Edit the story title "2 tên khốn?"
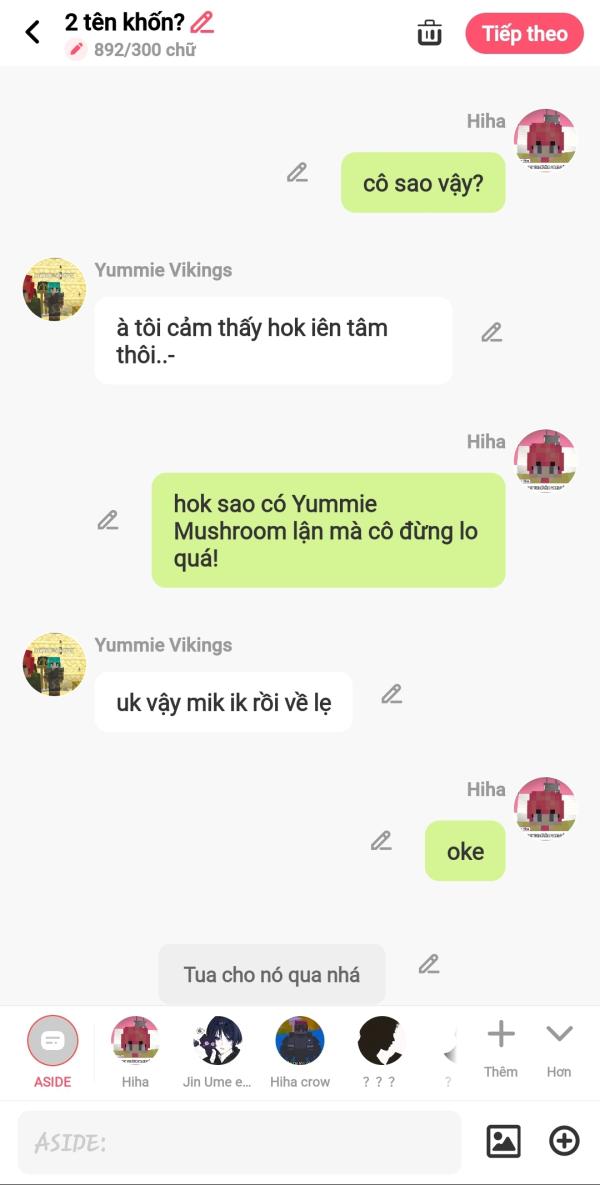The height and width of the screenshot is (1185, 600). click(x=202, y=21)
